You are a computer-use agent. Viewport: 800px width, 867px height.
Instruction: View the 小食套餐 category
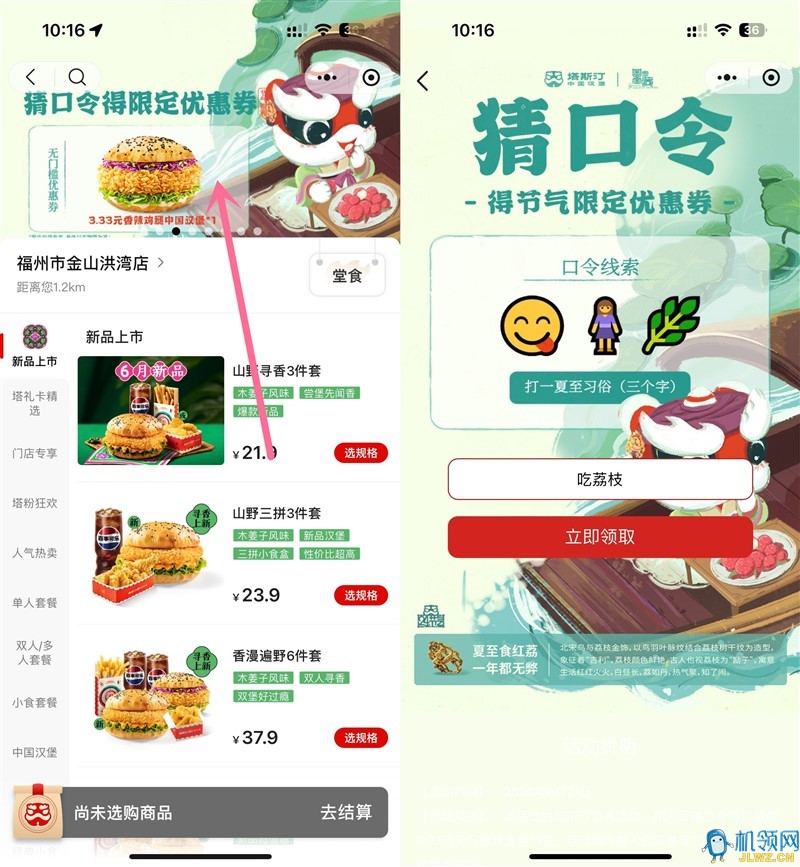[34, 702]
